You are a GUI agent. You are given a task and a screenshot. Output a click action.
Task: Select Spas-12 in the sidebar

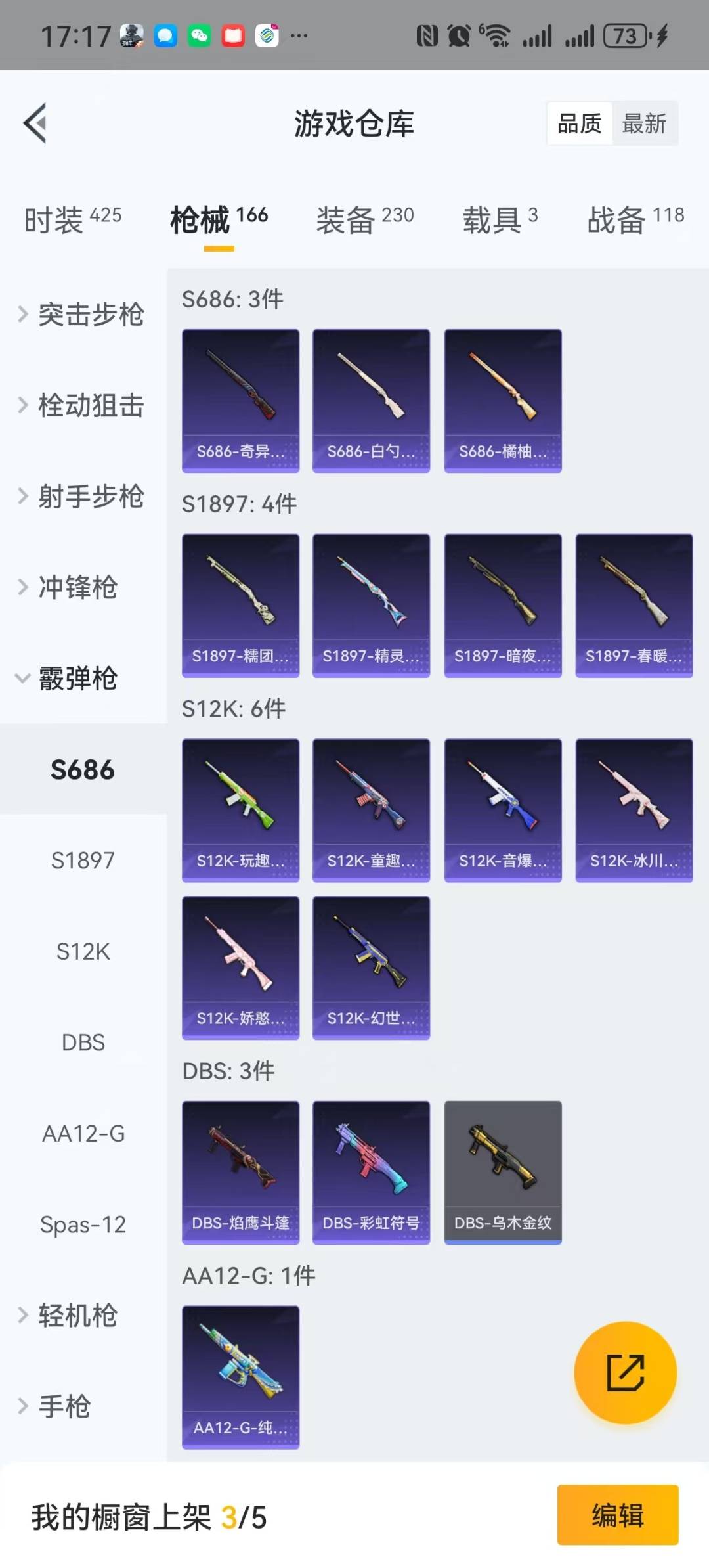83,1224
